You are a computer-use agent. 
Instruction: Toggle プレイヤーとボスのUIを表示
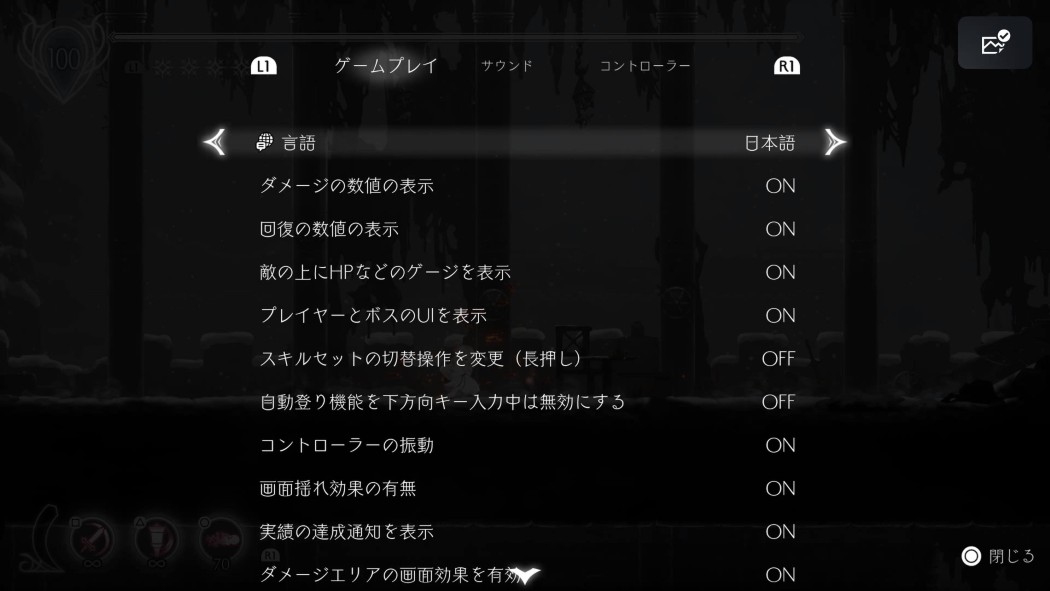pyautogui.click(x=780, y=315)
